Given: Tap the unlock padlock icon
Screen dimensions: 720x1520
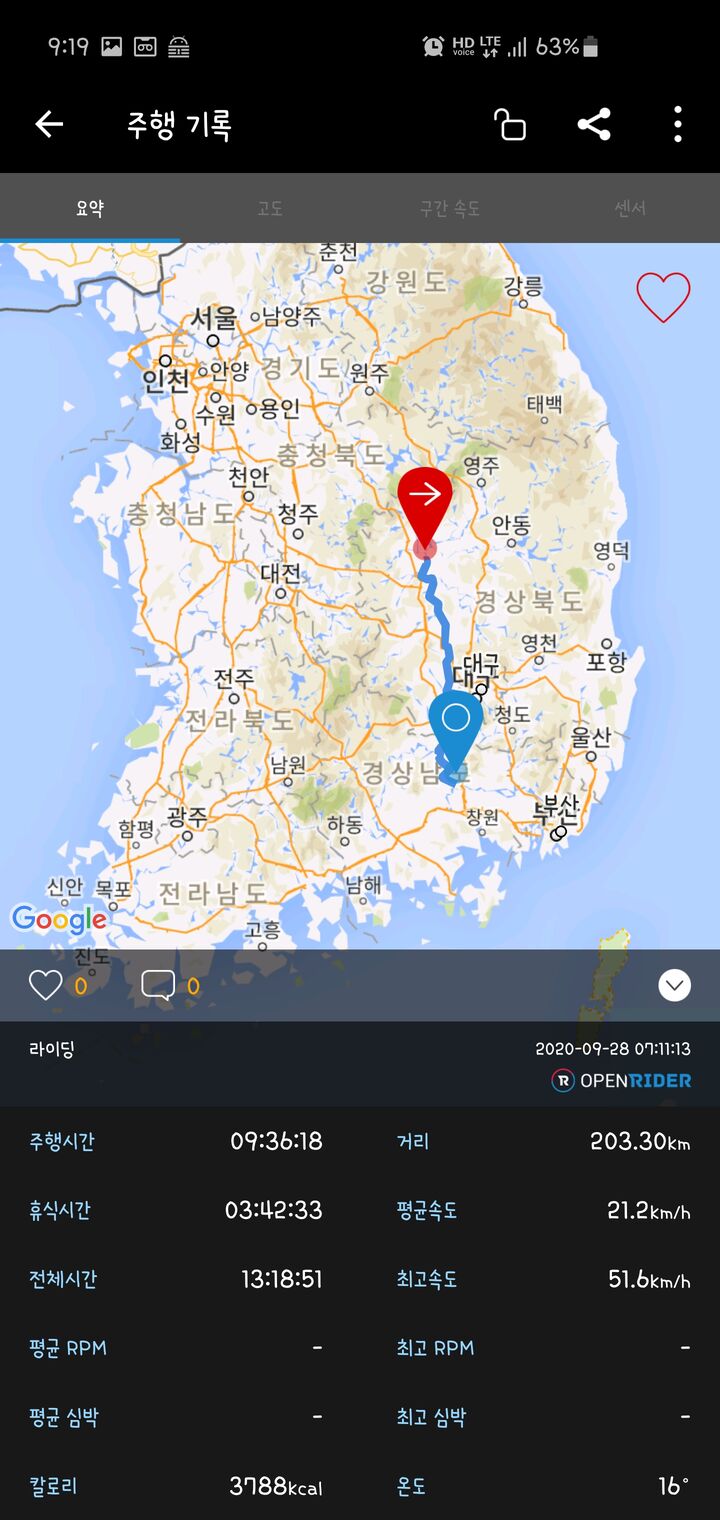Looking at the screenshot, I should tap(510, 124).
